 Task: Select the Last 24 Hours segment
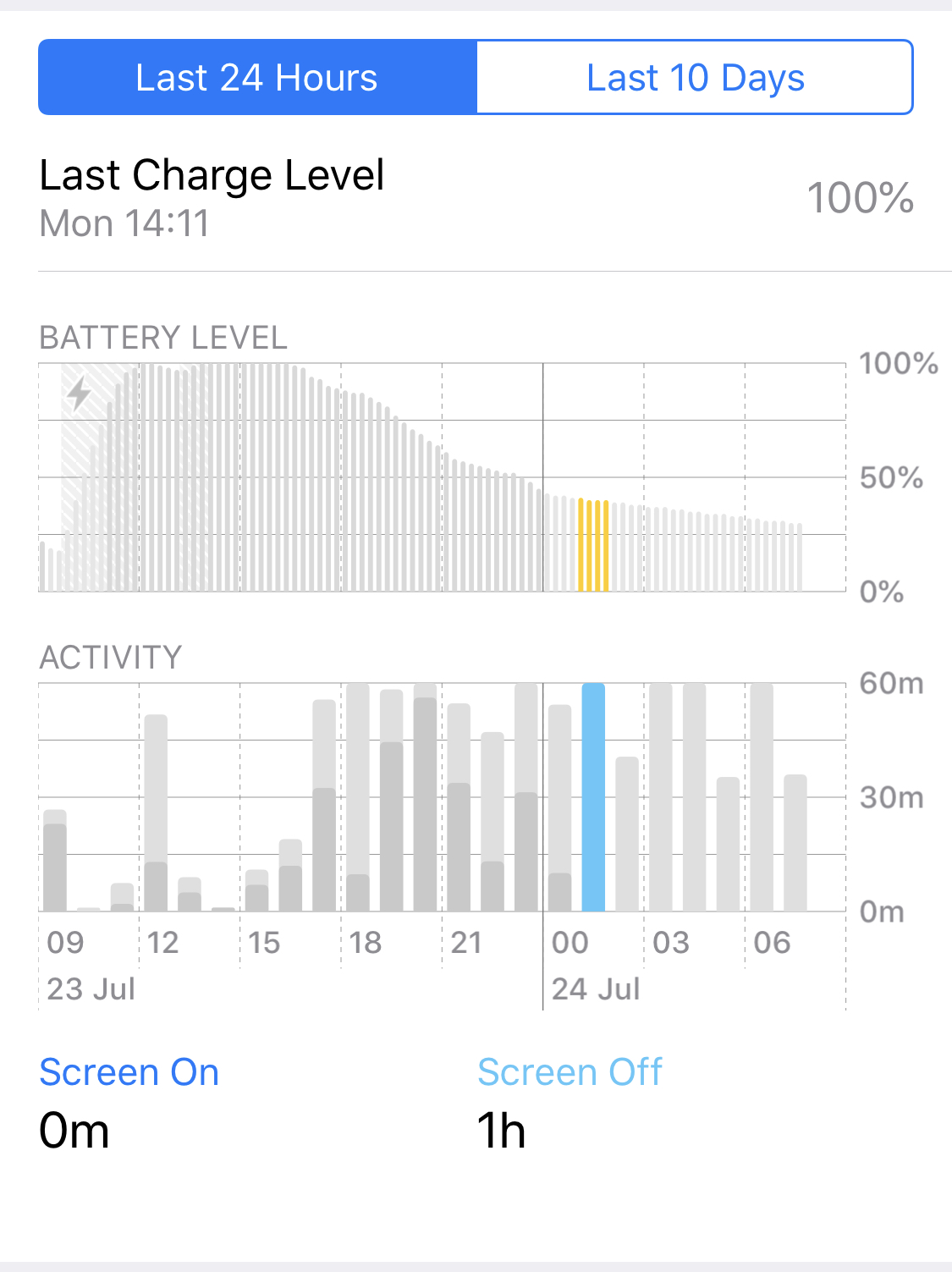(x=257, y=77)
